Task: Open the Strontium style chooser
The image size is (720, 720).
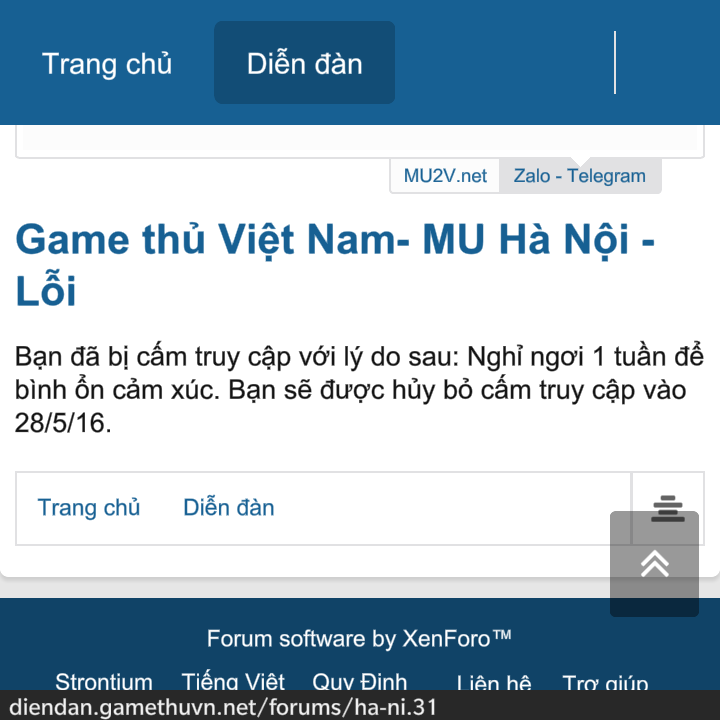Action: click(104, 681)
